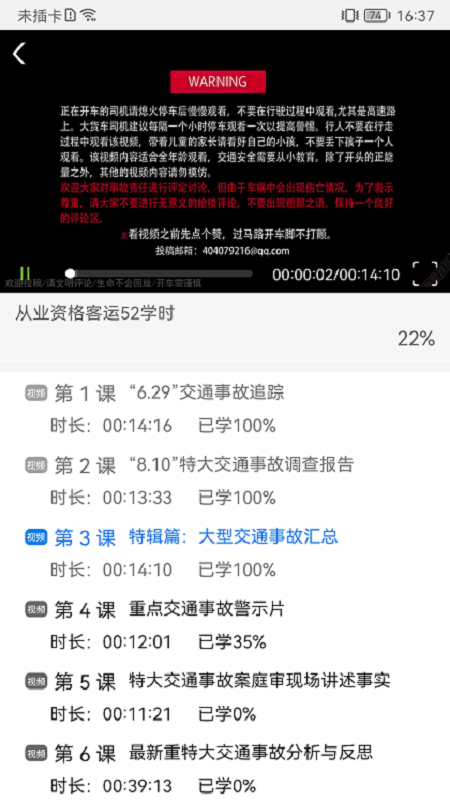Screen dimensions: 450x800
Task: Enter fullscreen video mode
Action: coord(425,274)
